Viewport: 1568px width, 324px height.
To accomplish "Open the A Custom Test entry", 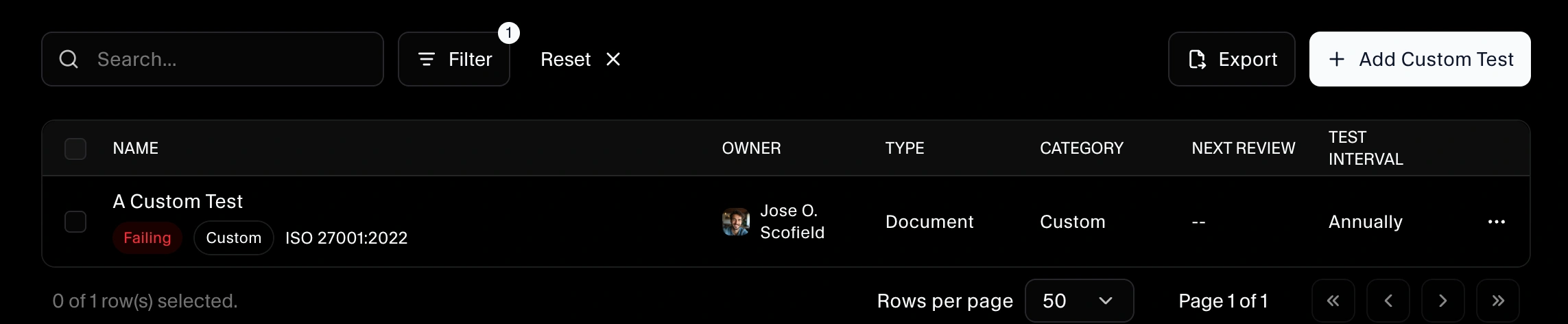I will tap(178, 201).
